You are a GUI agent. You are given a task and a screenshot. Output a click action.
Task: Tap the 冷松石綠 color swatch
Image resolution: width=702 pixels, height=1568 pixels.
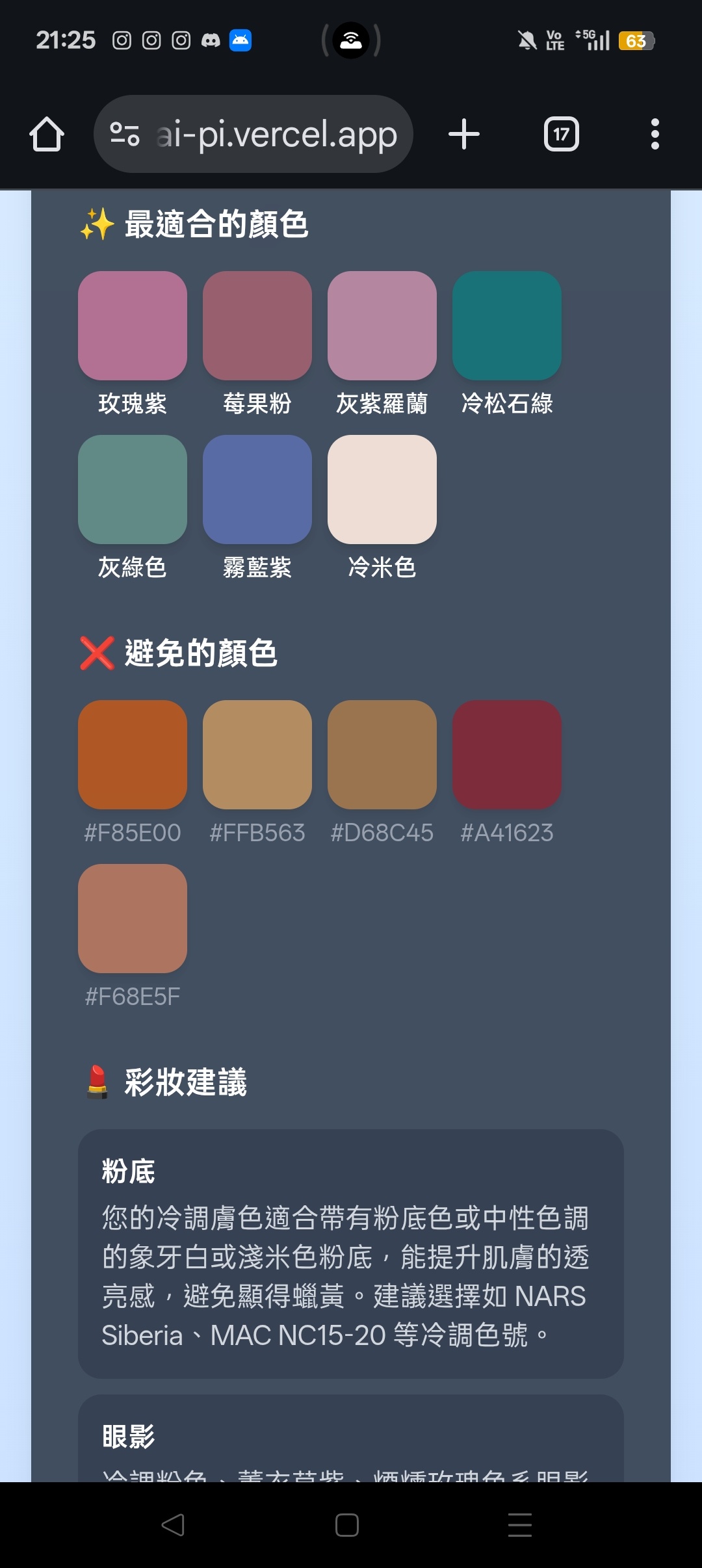pos(507,326)
